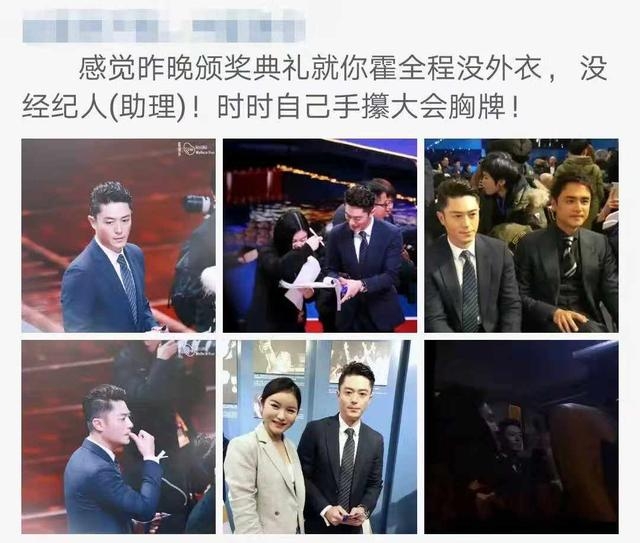View photo of man touching his lips
This screenshot has width=640, height=543.
click(x=118, y=437)
